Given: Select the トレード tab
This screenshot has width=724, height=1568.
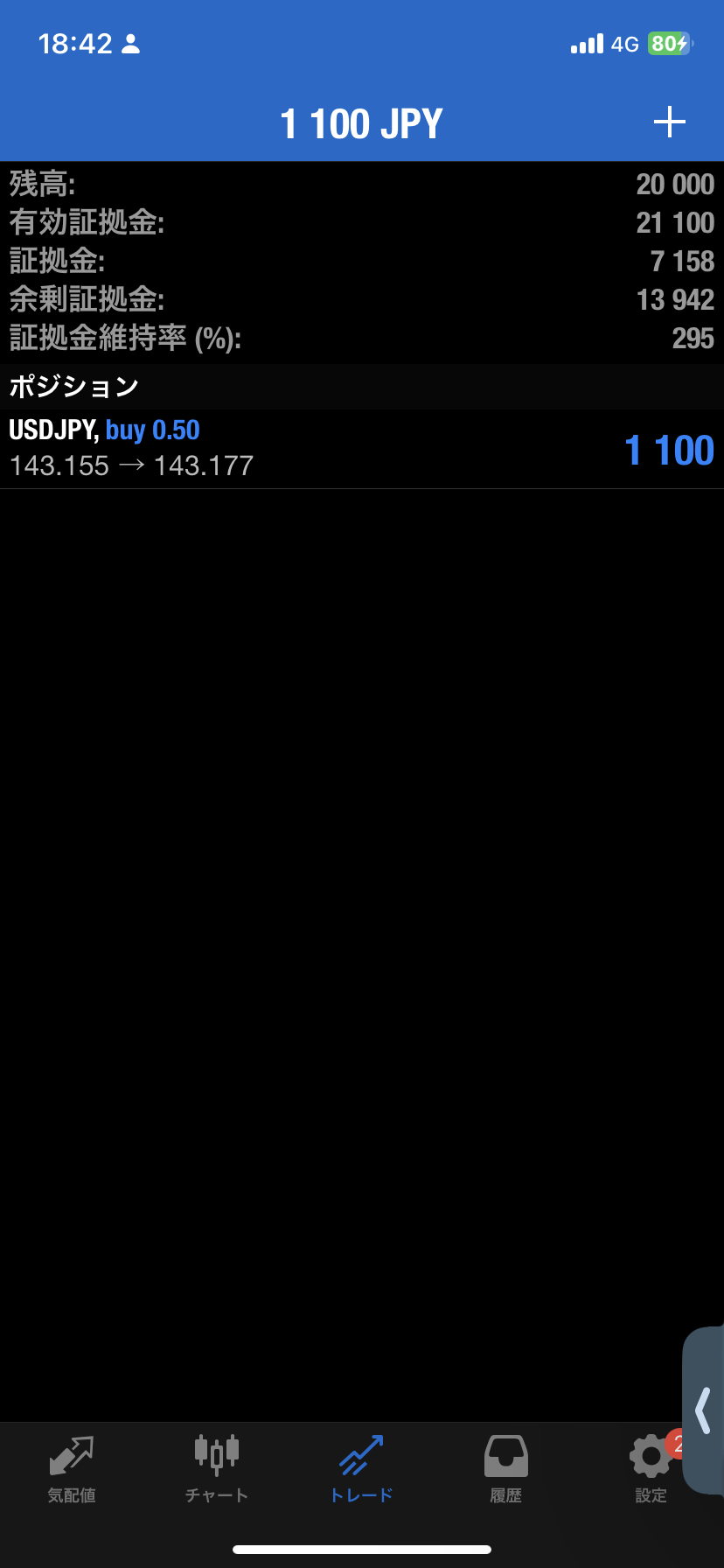Looking at the screenshot, I should point(361,1469).
